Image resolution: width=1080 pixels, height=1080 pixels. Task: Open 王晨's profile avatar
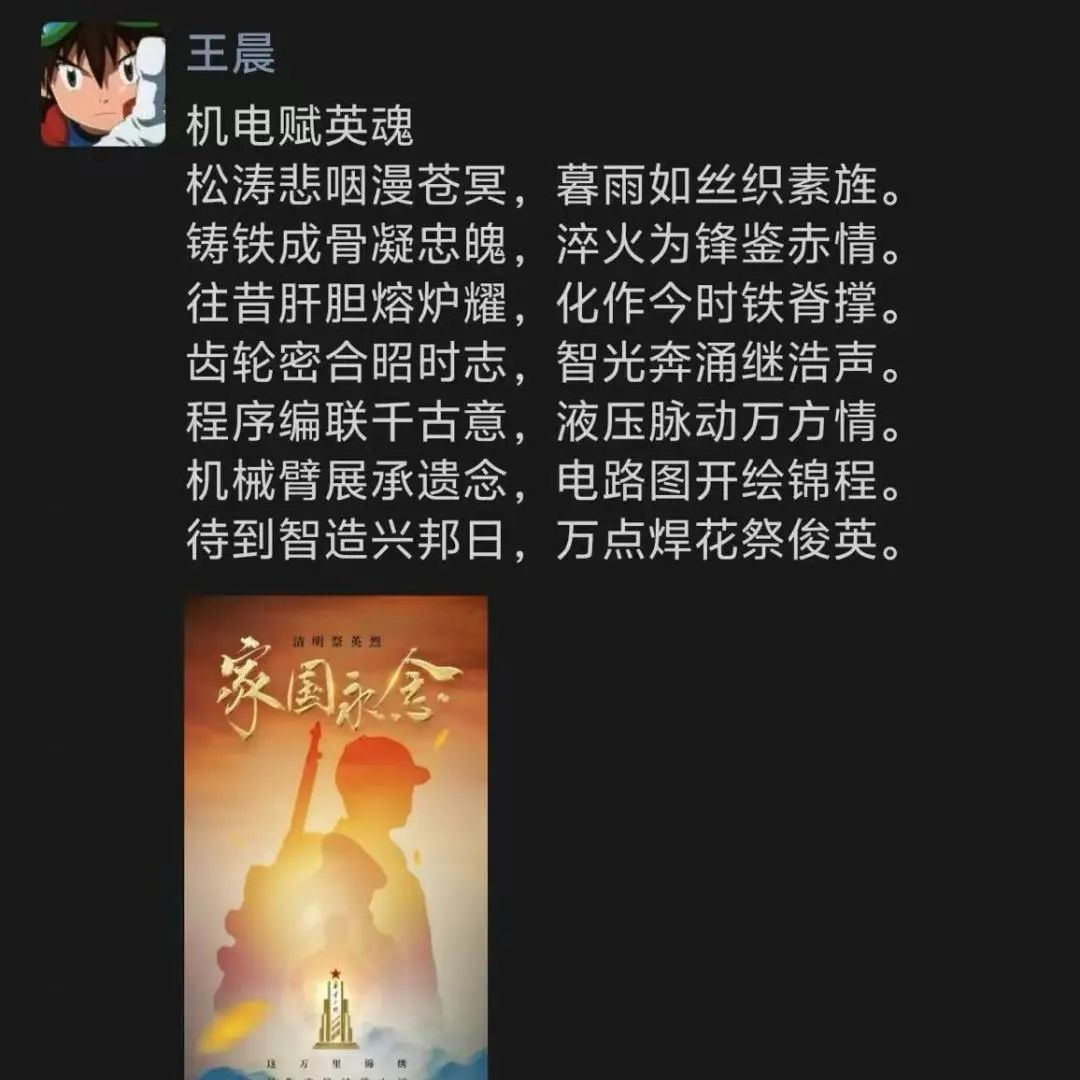point(103,85)
